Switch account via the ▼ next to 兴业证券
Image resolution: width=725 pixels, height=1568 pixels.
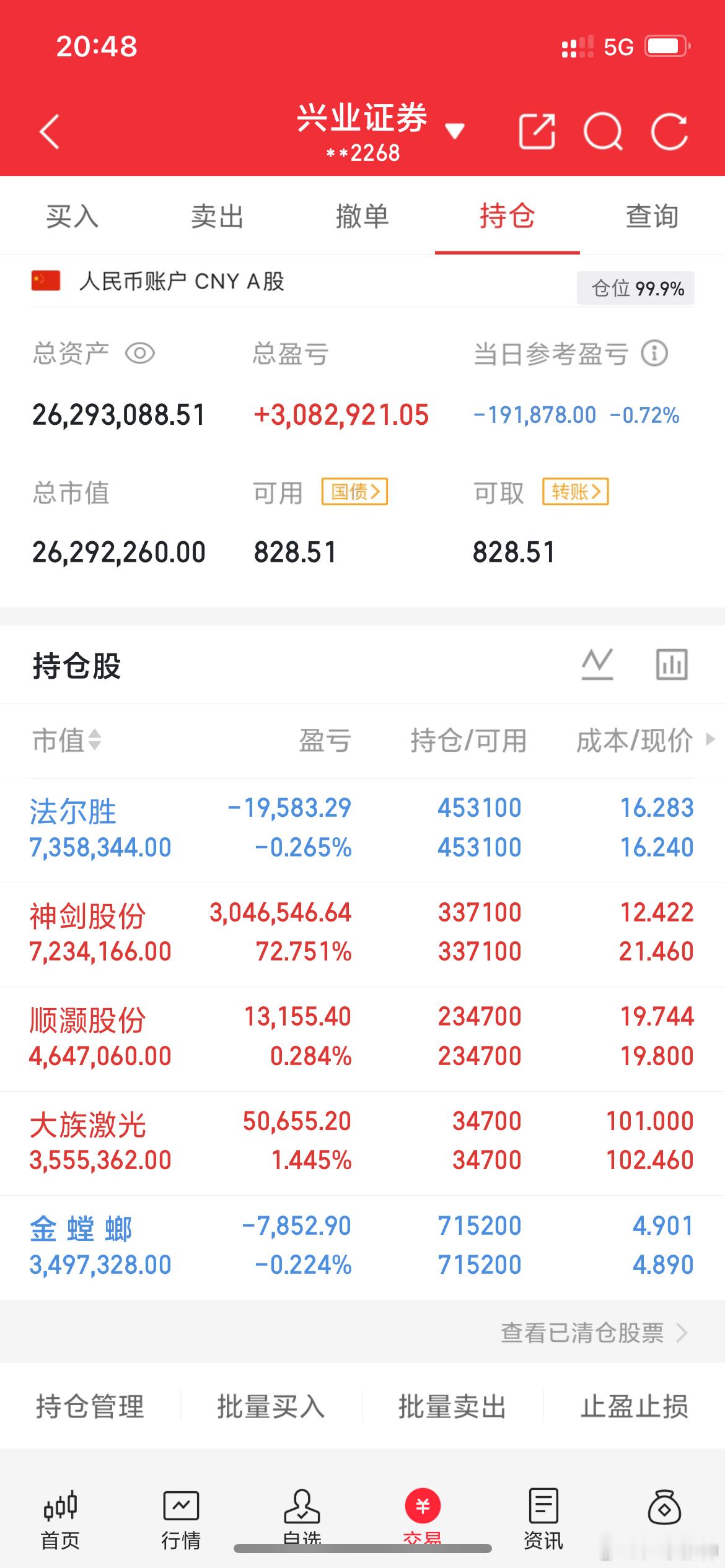(454, 131)
